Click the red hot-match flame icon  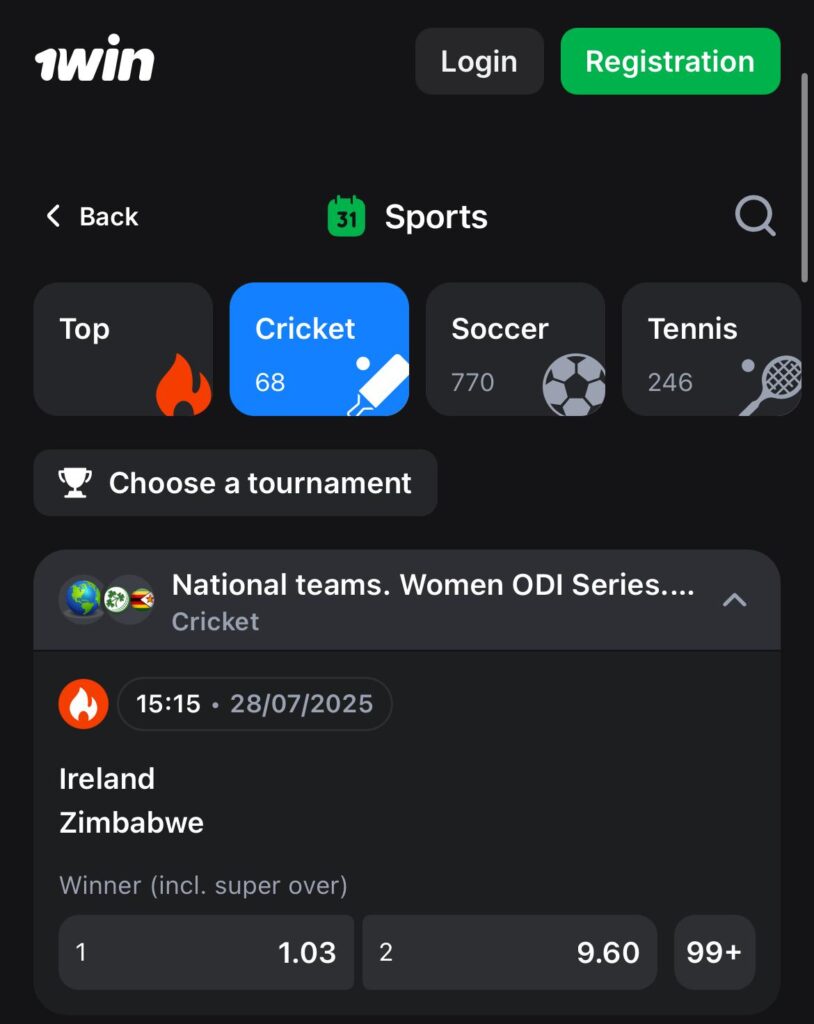(82, 703)
